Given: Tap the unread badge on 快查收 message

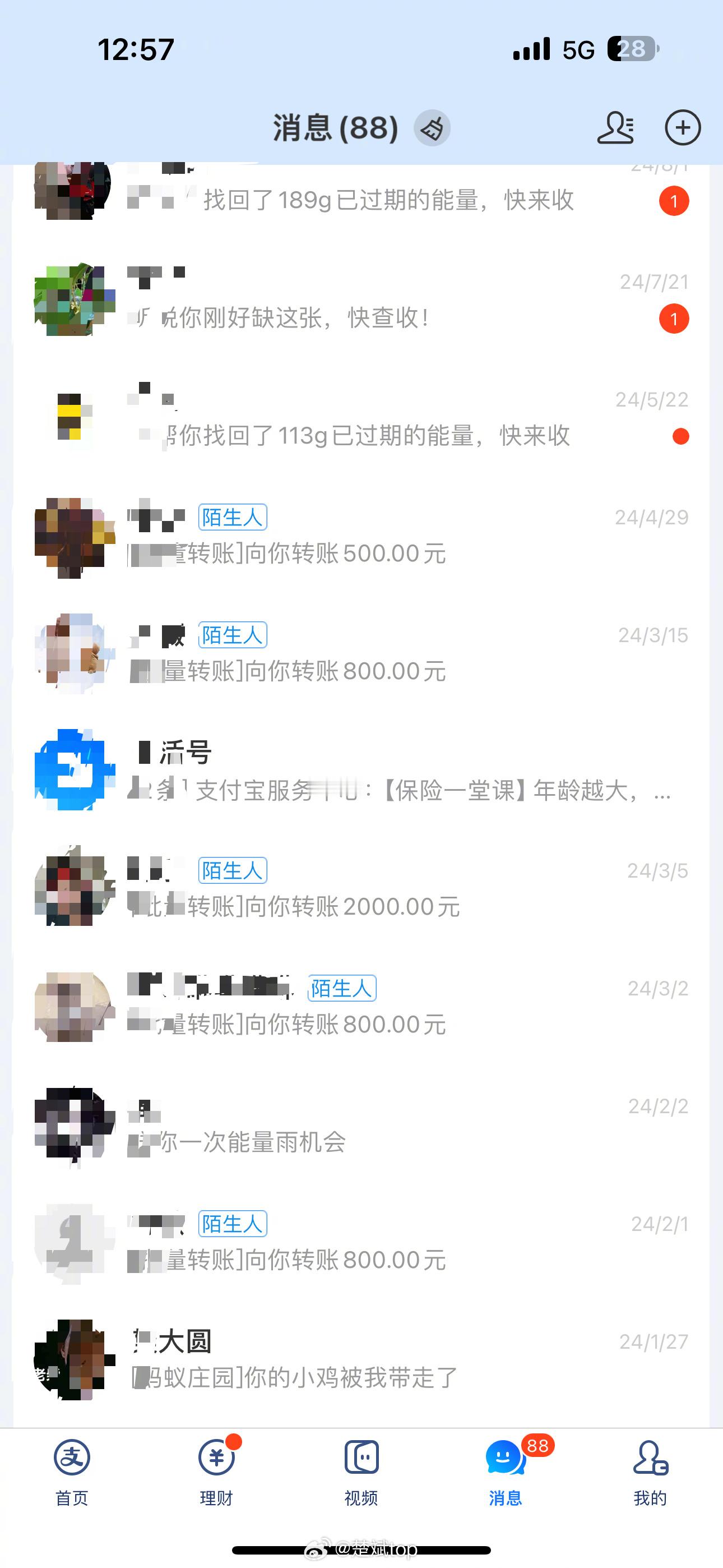Looking at the screenshot, I should pyautogui.click(x=673, y=319).
